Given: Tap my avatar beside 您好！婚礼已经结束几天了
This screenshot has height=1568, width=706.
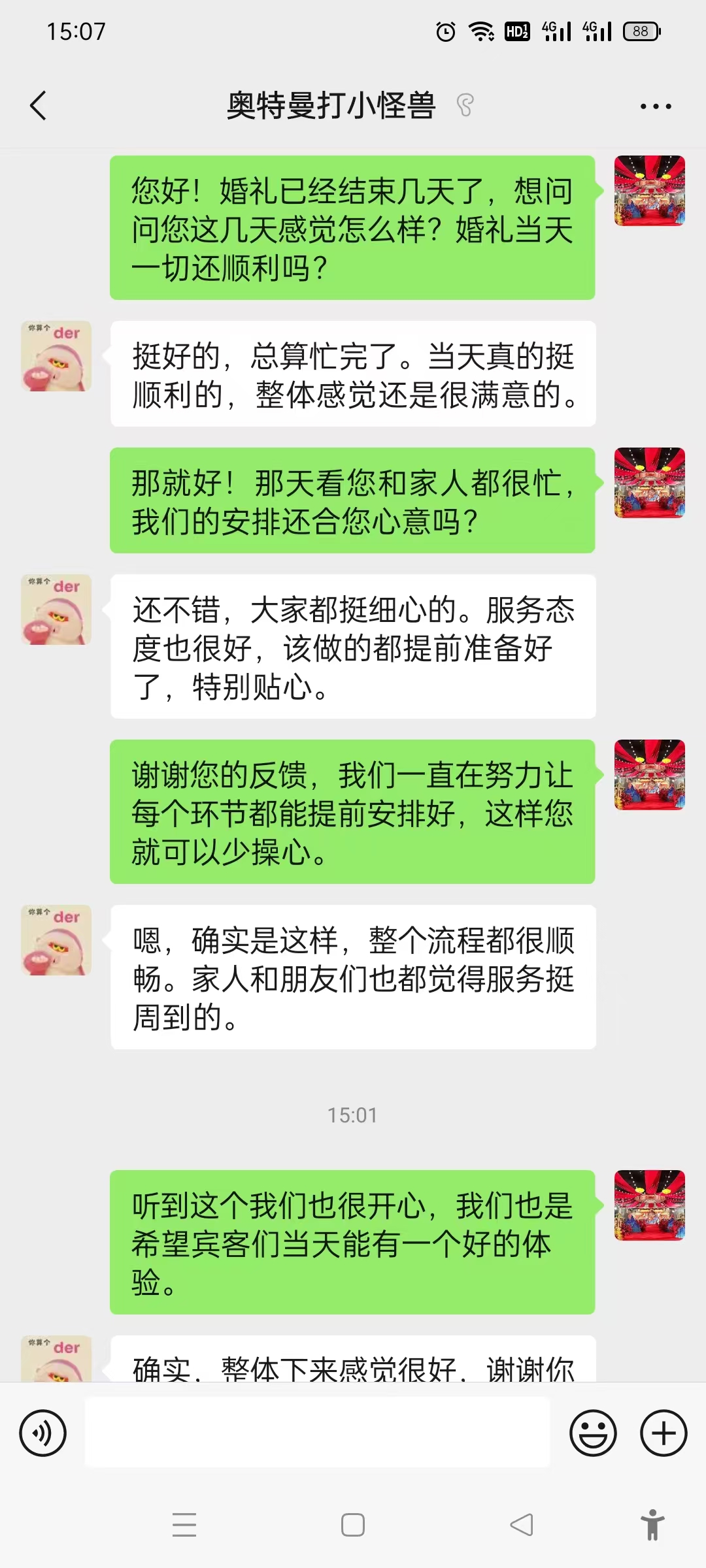Looking at the screenshot, I should point(650,191).
